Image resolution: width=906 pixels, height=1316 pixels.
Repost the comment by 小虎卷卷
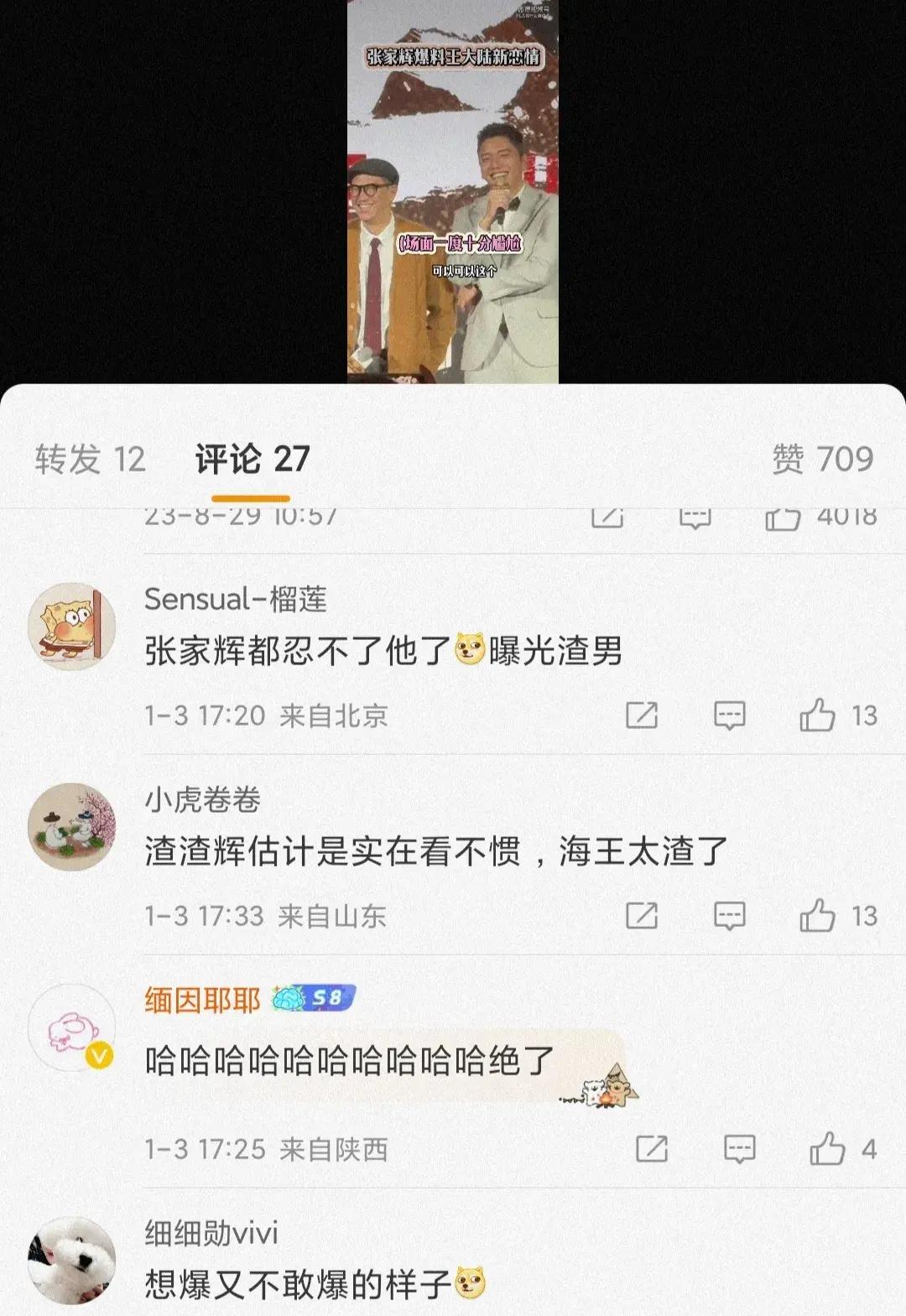pyautogui.click(x=642, y=916)
